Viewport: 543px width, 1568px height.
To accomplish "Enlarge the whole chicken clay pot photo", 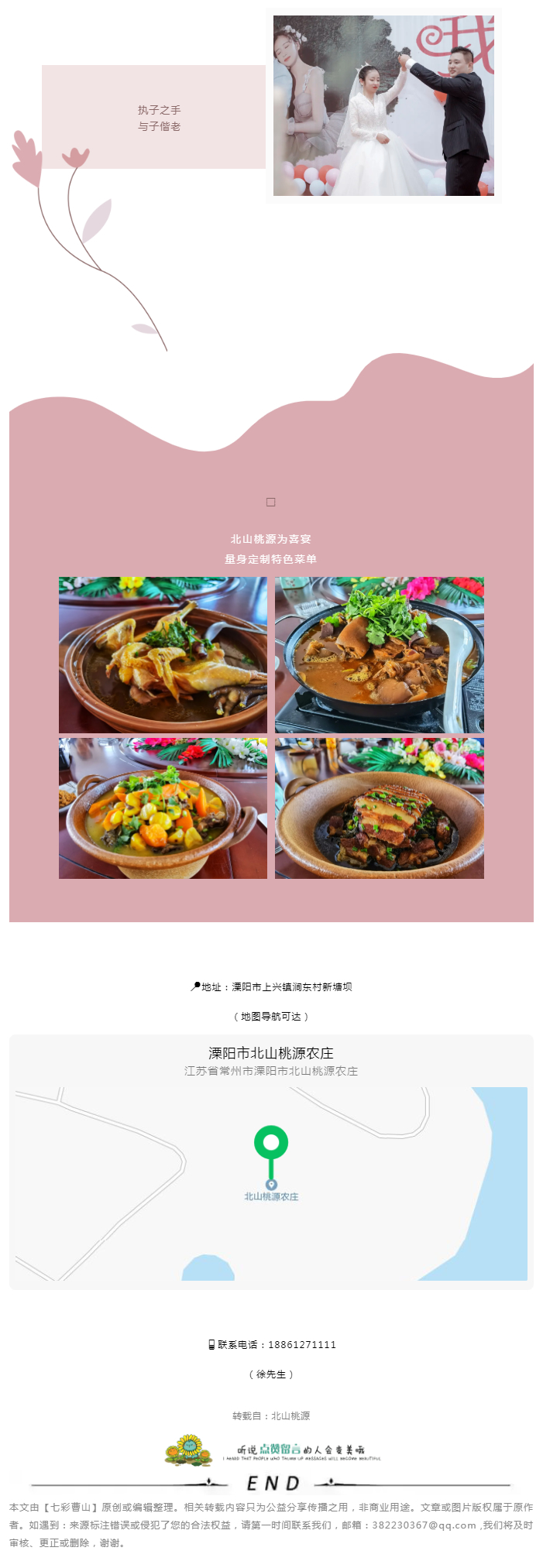I will coord(163,655).
